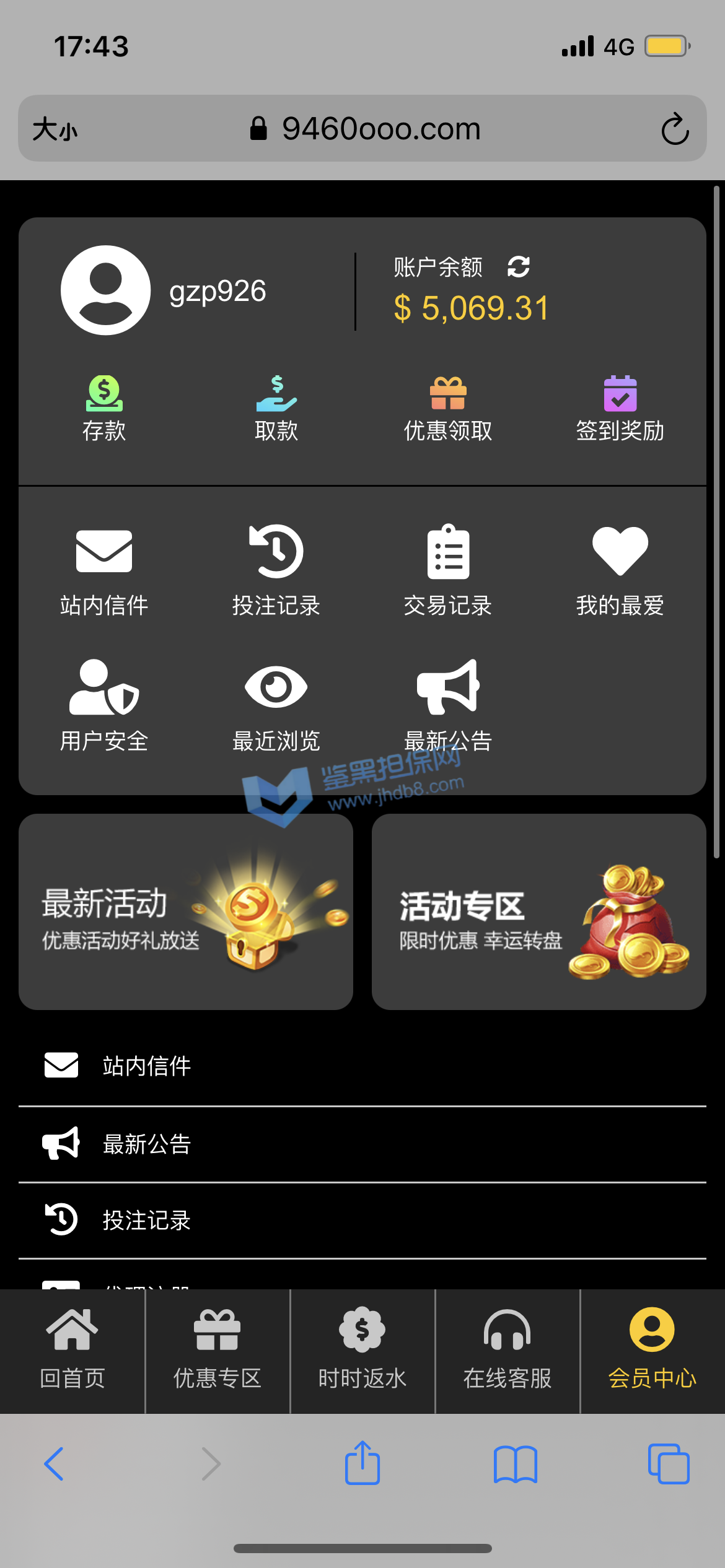Viewport: 725px width, 1568px height.
Task: Refresh the account balance
Action: click(518, 267)
